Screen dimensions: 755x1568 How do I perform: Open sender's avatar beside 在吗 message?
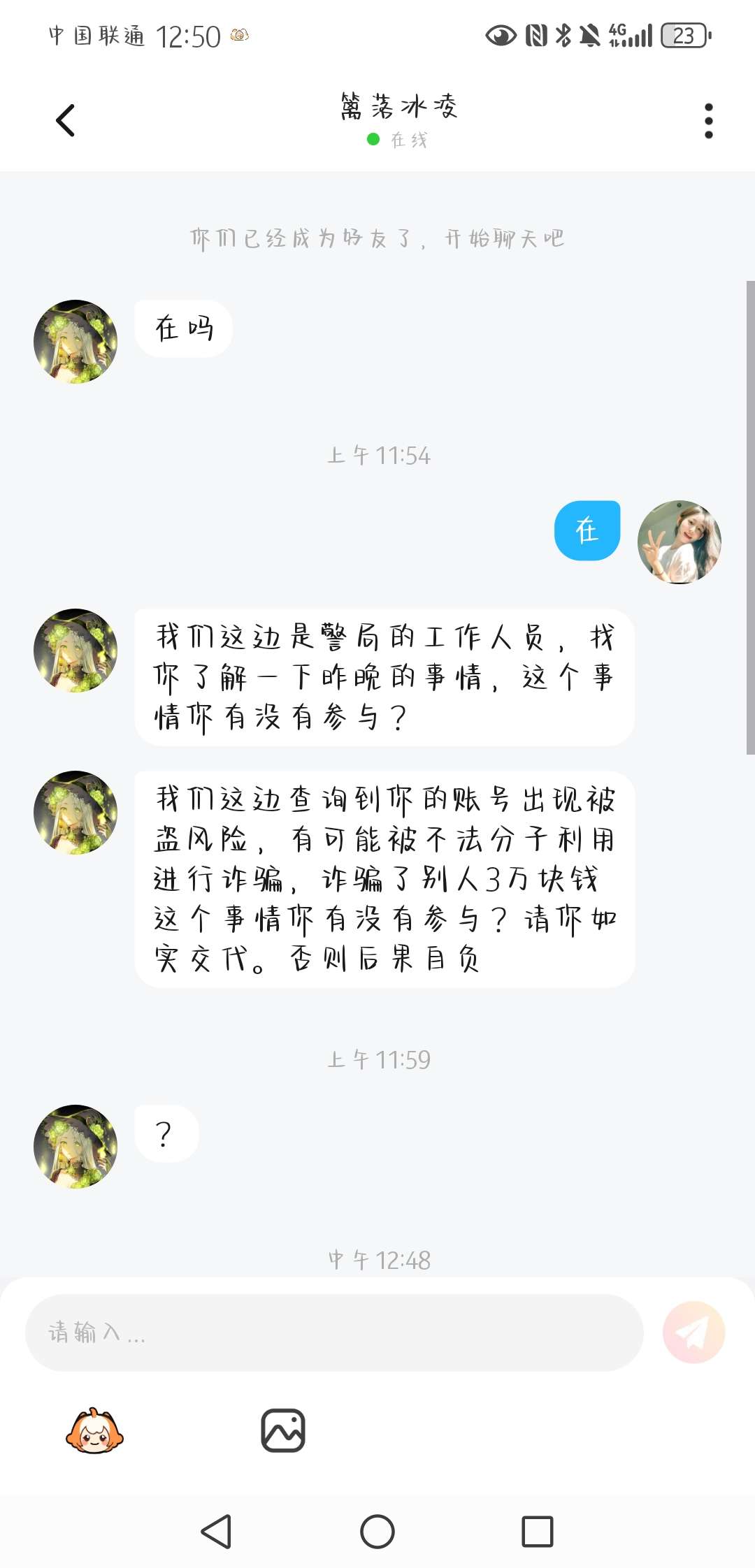tap(75, 342)
